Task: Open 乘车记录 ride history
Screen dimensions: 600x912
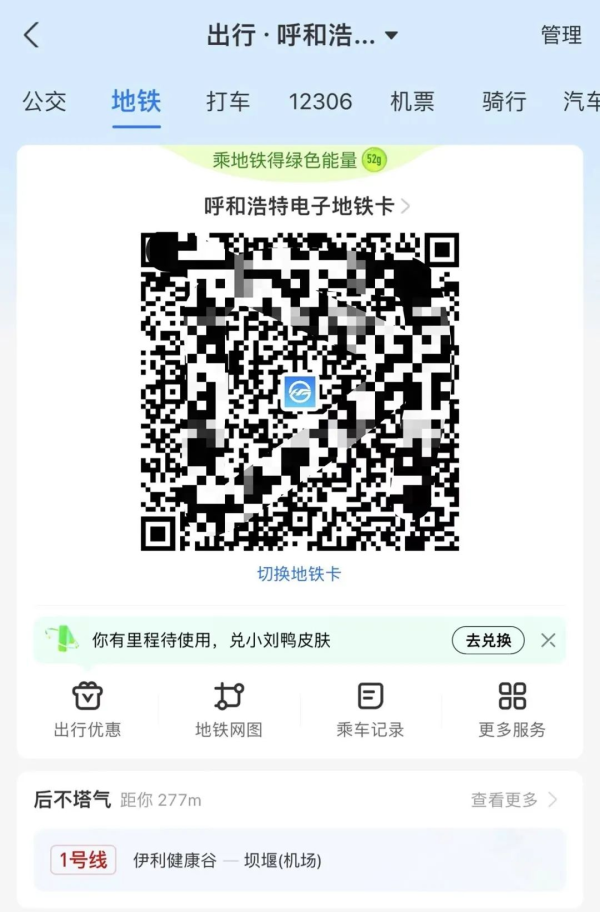Action: 370,709
